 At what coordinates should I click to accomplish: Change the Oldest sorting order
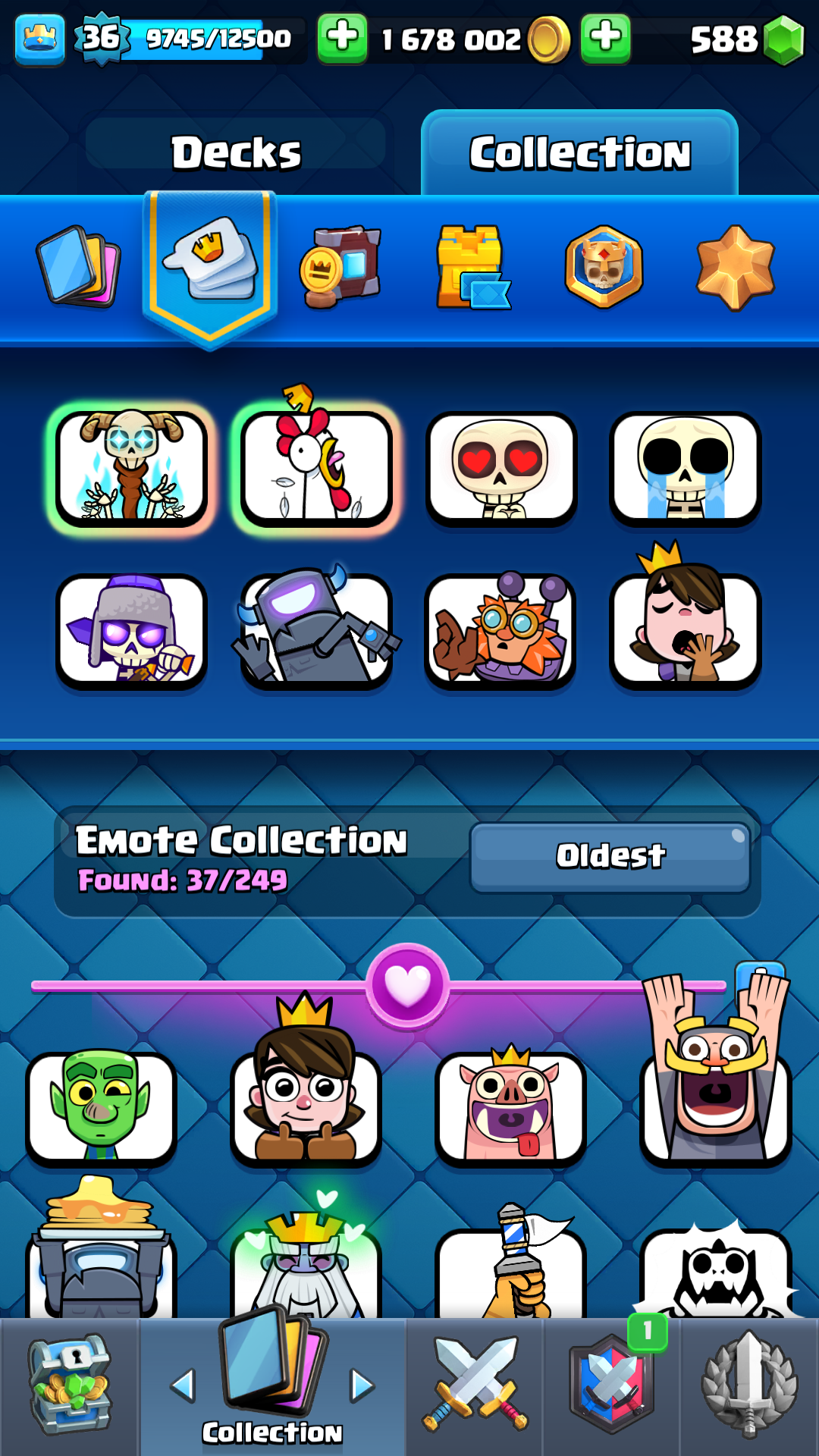pos(610,857)
